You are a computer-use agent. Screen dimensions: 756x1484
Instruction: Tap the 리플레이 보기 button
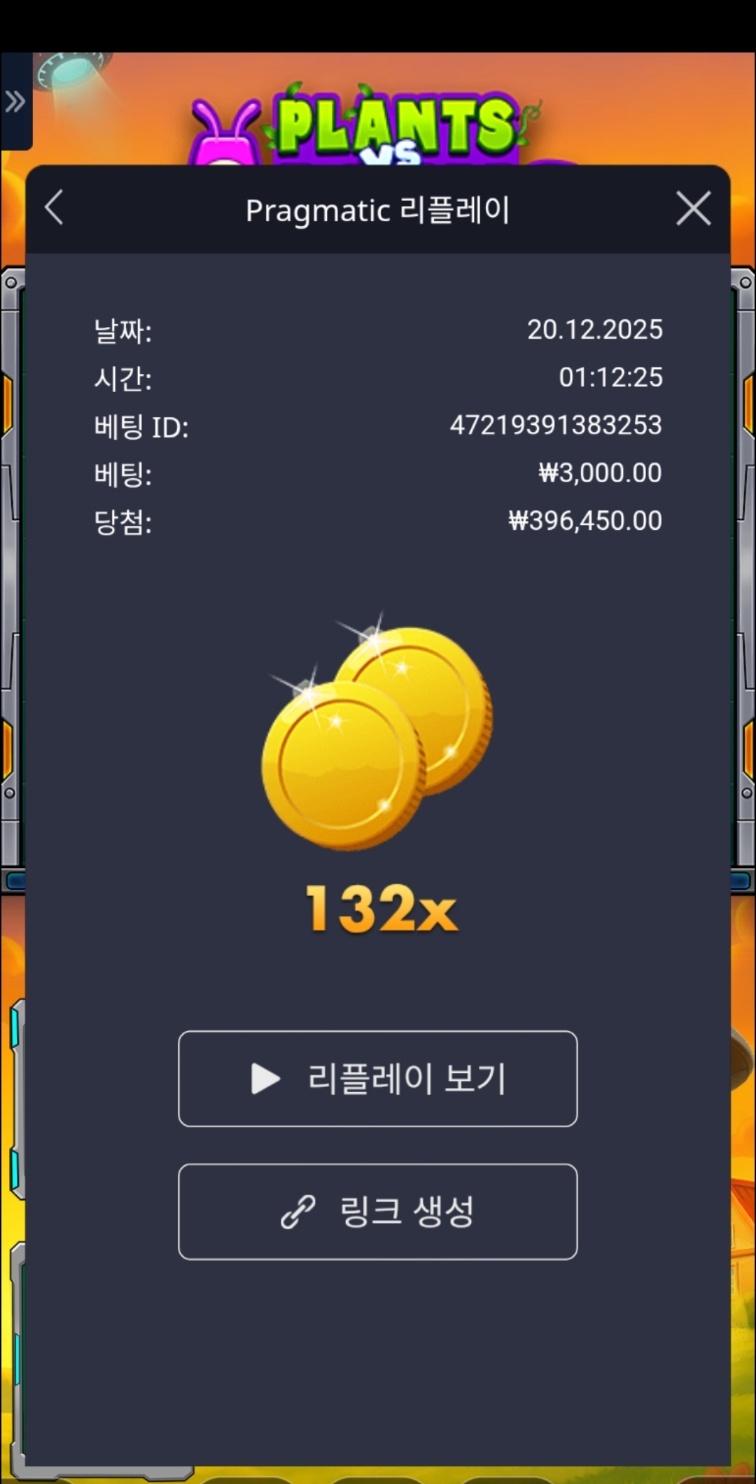(377, 1079)
